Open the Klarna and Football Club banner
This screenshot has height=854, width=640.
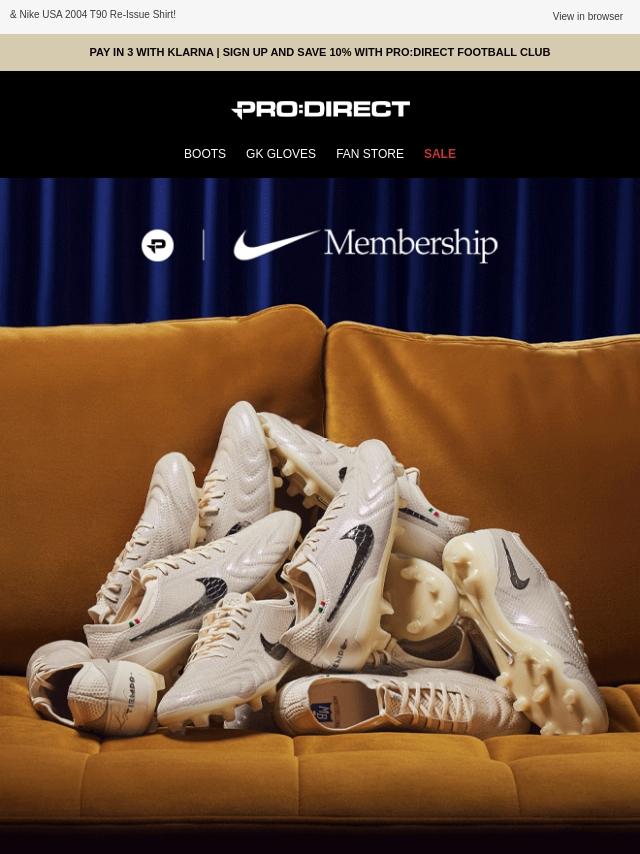click(x=320, y=52)
